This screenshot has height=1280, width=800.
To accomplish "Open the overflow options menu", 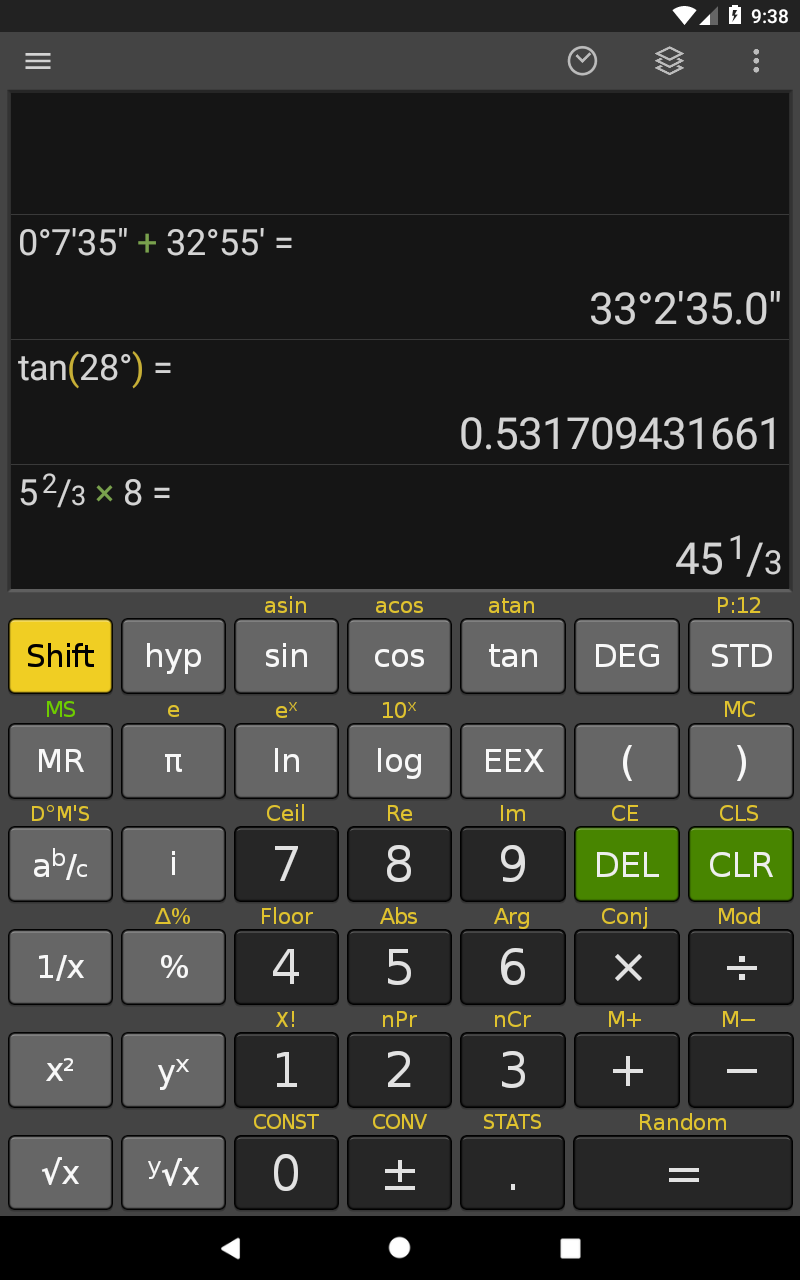I will tap(754, 61).
